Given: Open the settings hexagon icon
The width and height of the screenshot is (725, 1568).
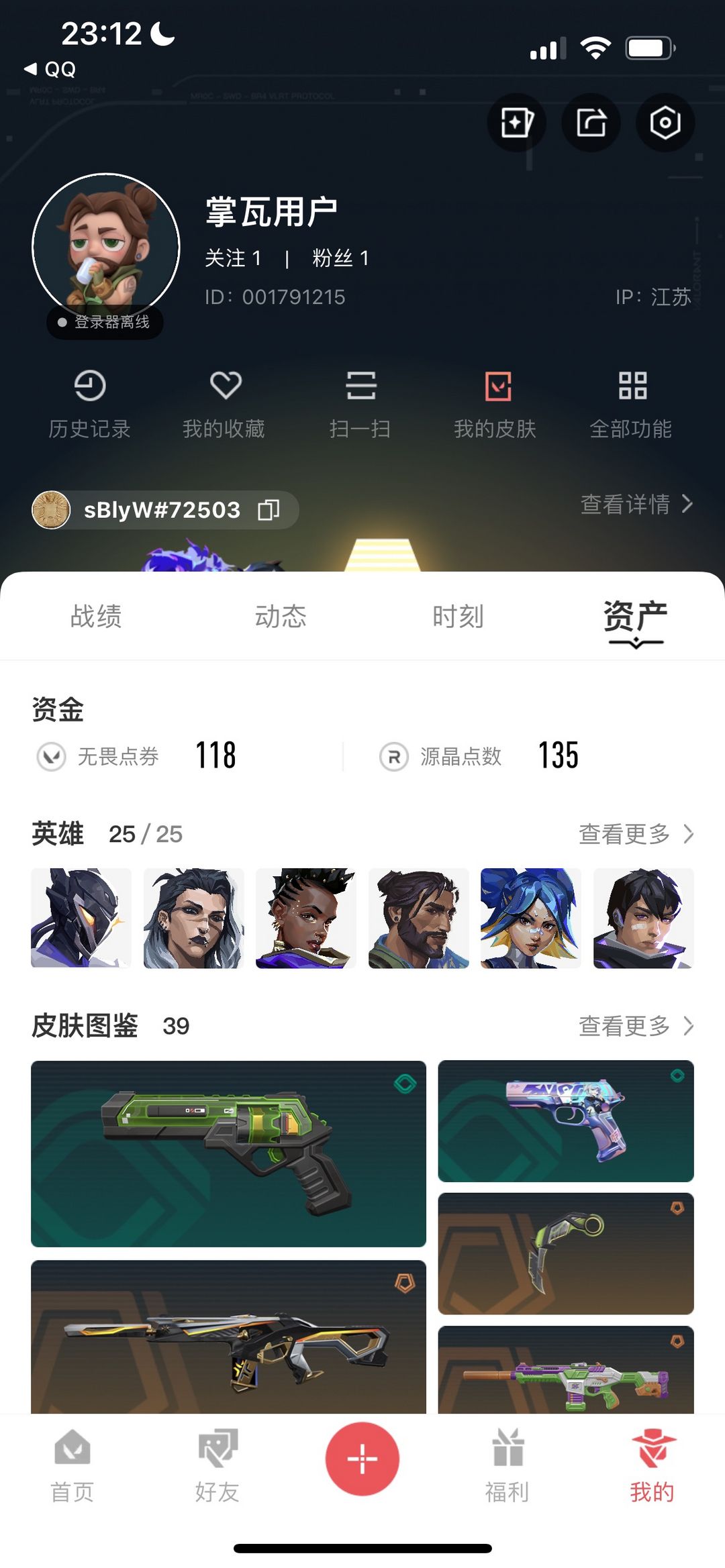Looking at the screenshot, I should [x=665, y=122].
